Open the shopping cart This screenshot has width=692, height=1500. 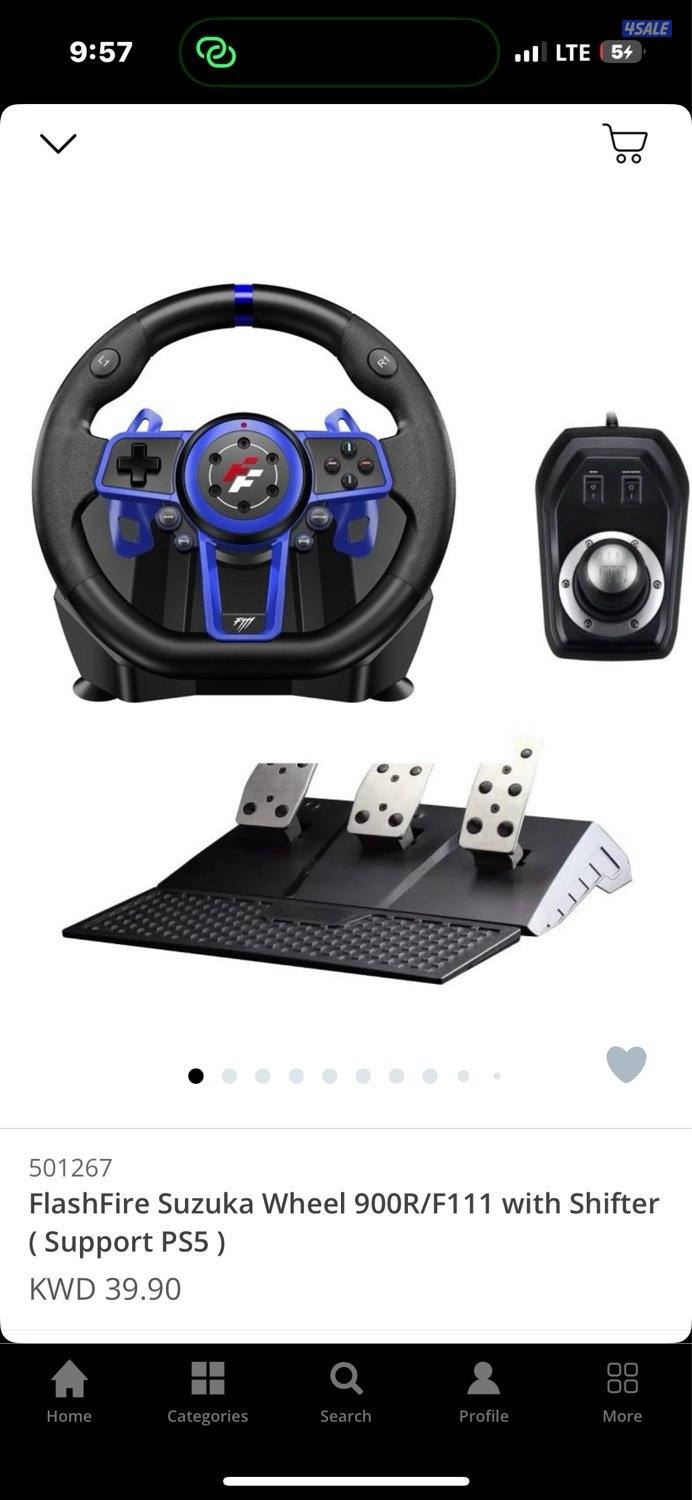(x=625, y=144)
